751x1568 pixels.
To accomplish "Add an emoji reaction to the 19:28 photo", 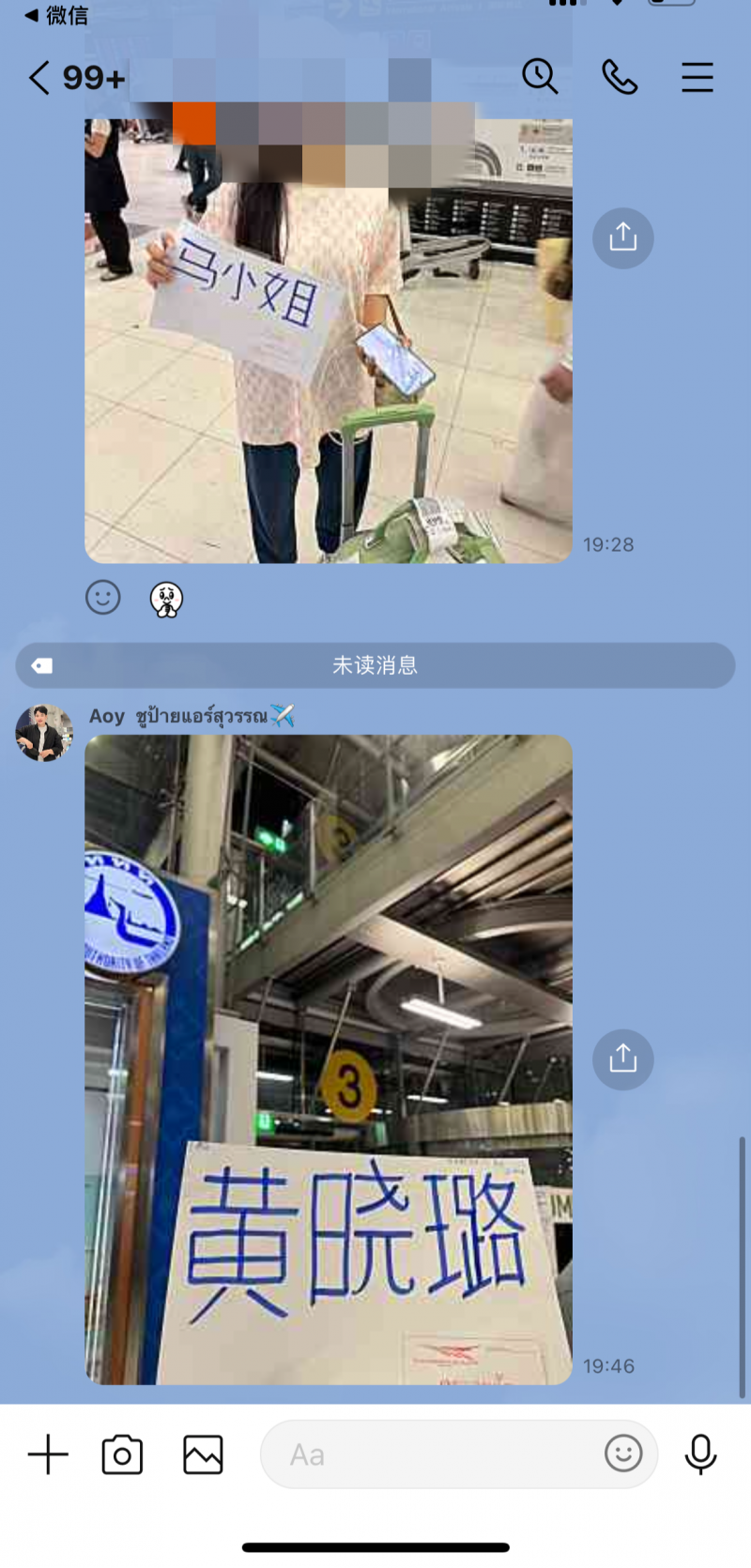I will coord(103,597).
